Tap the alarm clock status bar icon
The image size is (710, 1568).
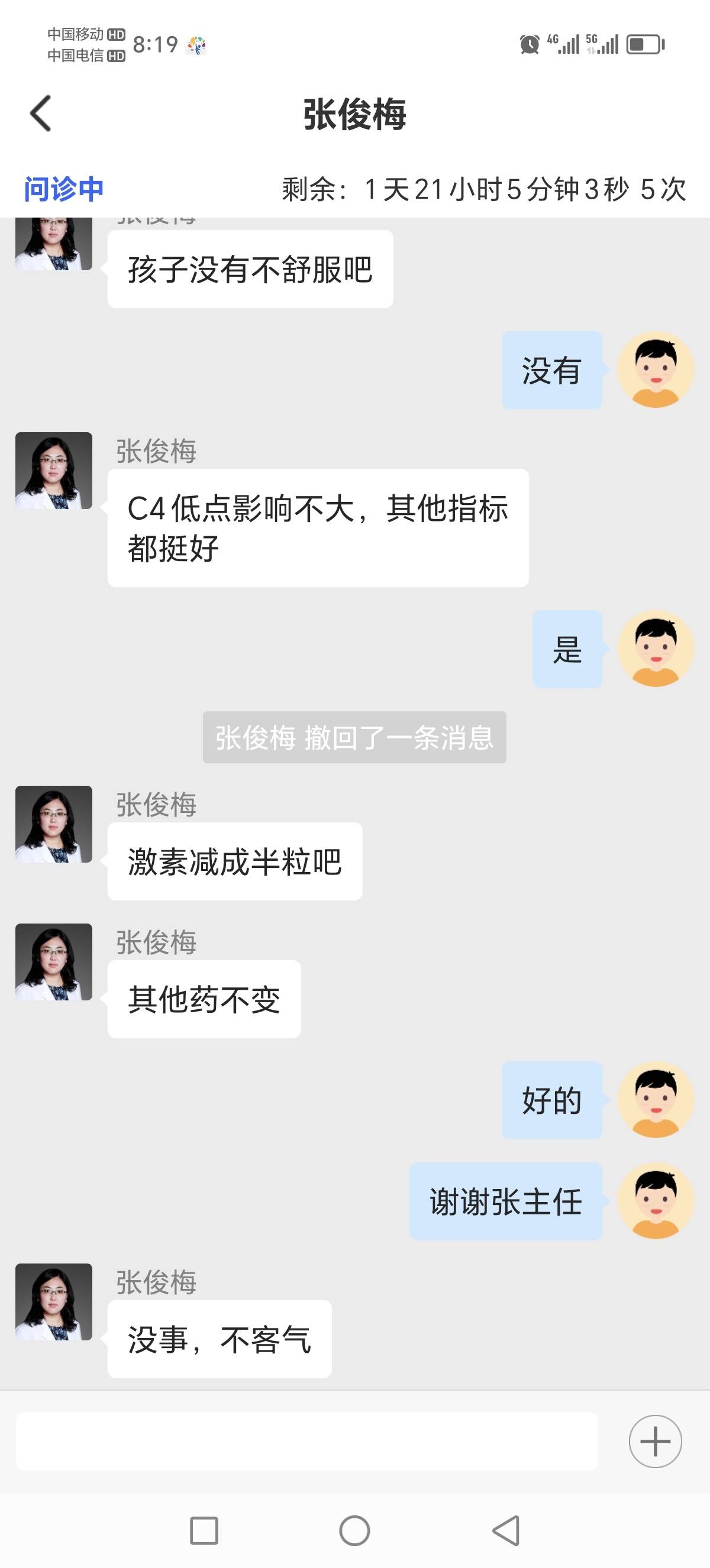529,43
